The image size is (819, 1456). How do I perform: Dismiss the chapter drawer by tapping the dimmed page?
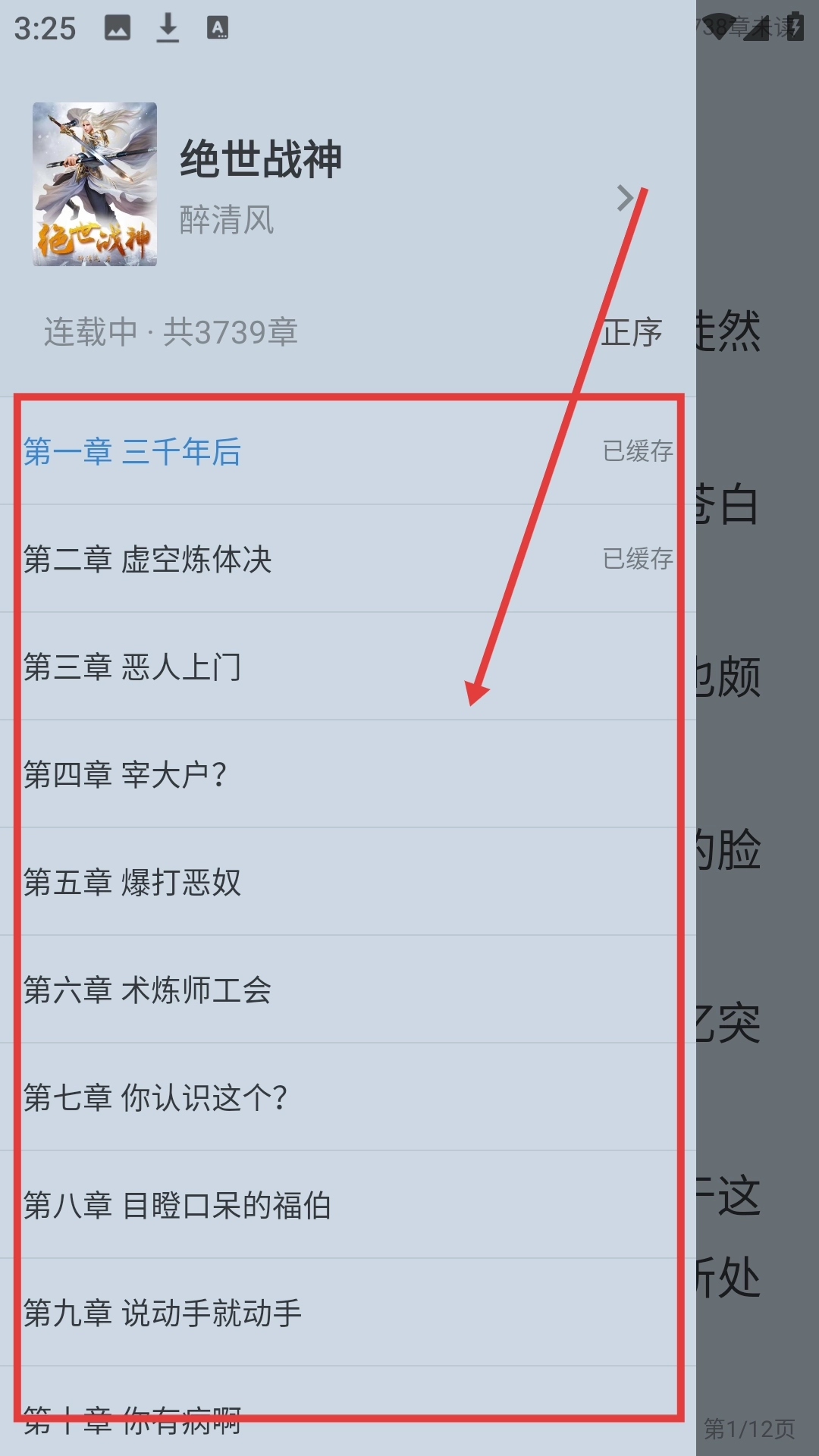click(758, 758)
